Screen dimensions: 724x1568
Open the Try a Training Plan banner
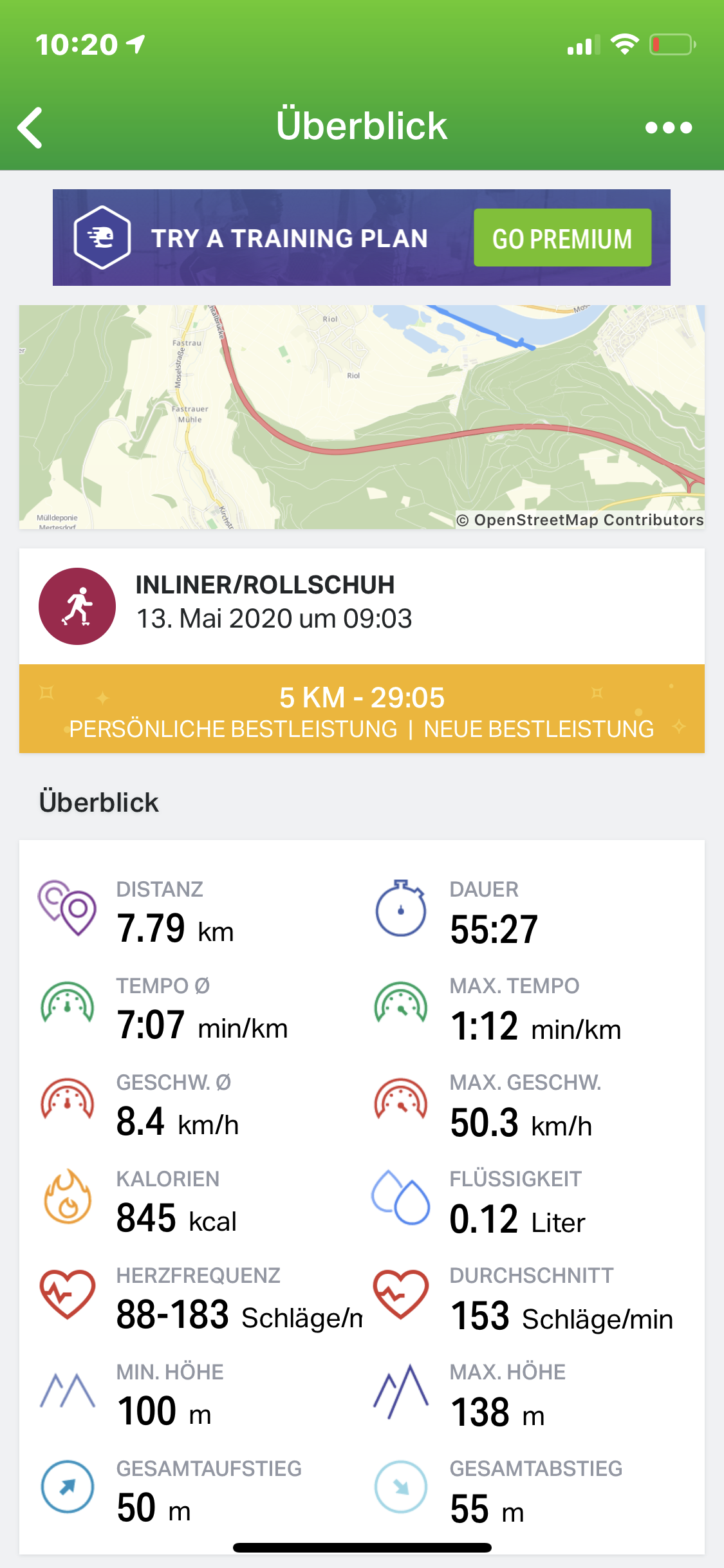[x=362, y=238]
